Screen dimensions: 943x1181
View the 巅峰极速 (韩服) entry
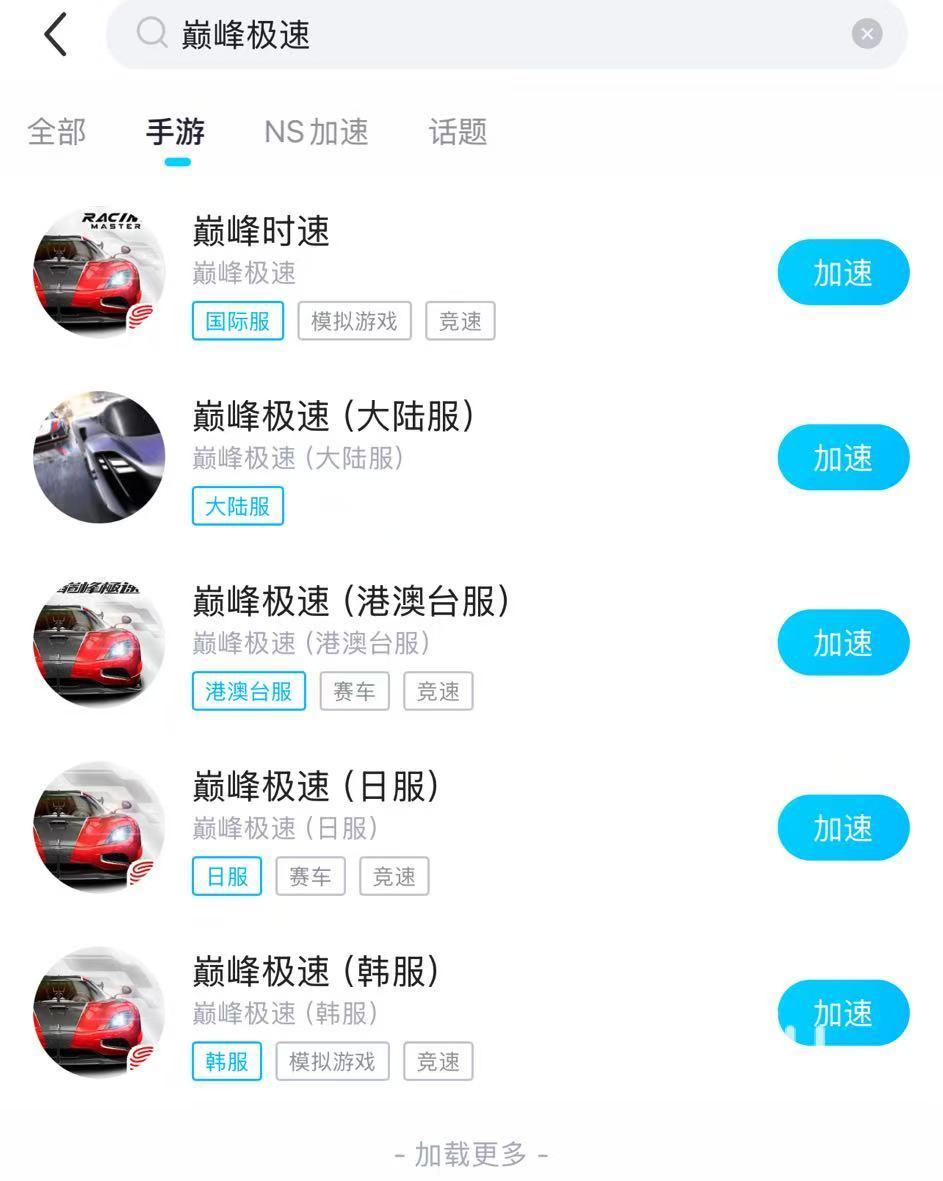[316, 972]
